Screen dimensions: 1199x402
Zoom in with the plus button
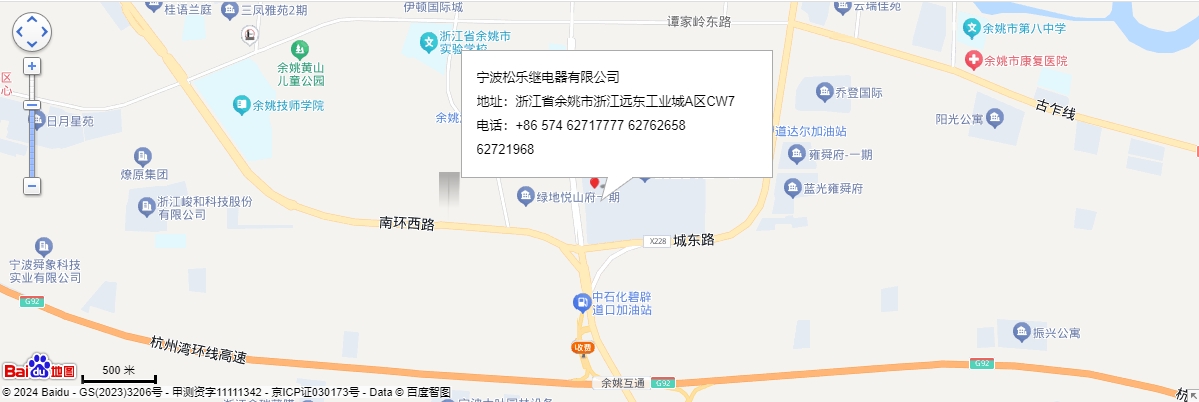(x=32, y=66)
